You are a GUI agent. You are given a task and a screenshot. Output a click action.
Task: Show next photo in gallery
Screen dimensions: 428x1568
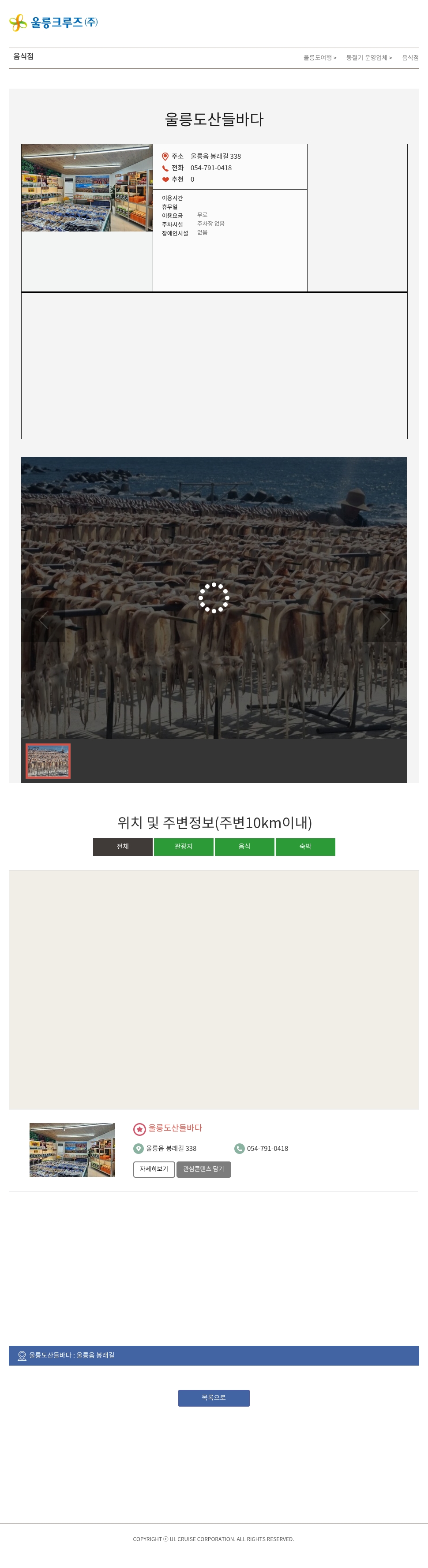384,620
